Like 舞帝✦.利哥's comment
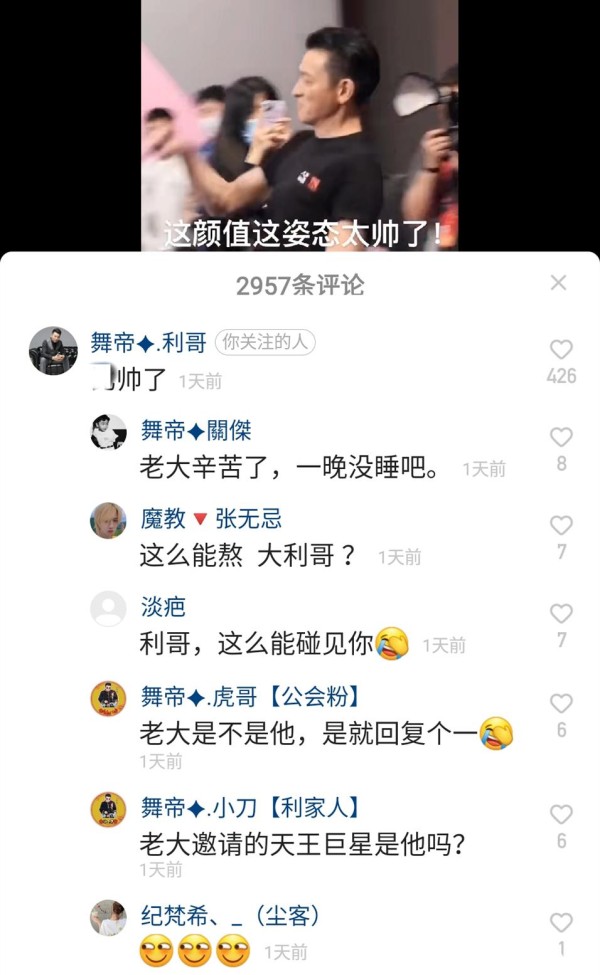600x975 pixels. click(x=561, y=350)
